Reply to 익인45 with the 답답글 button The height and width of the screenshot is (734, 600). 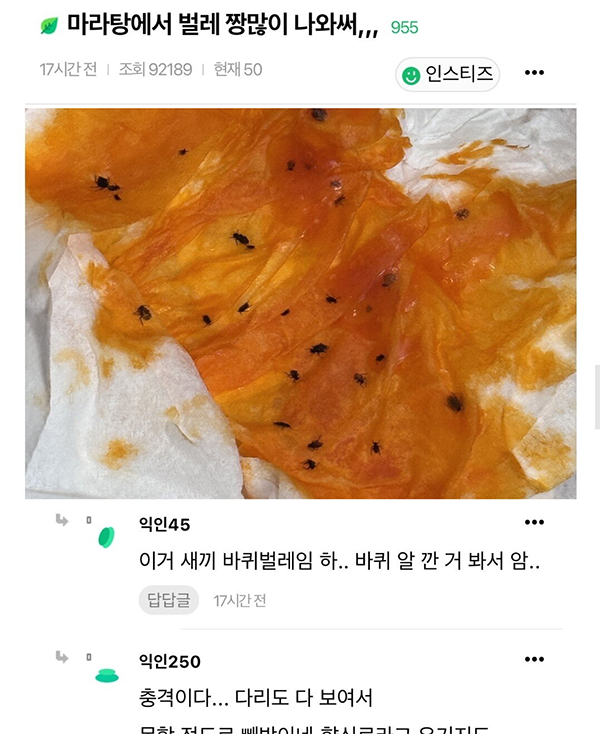[168, 600]
